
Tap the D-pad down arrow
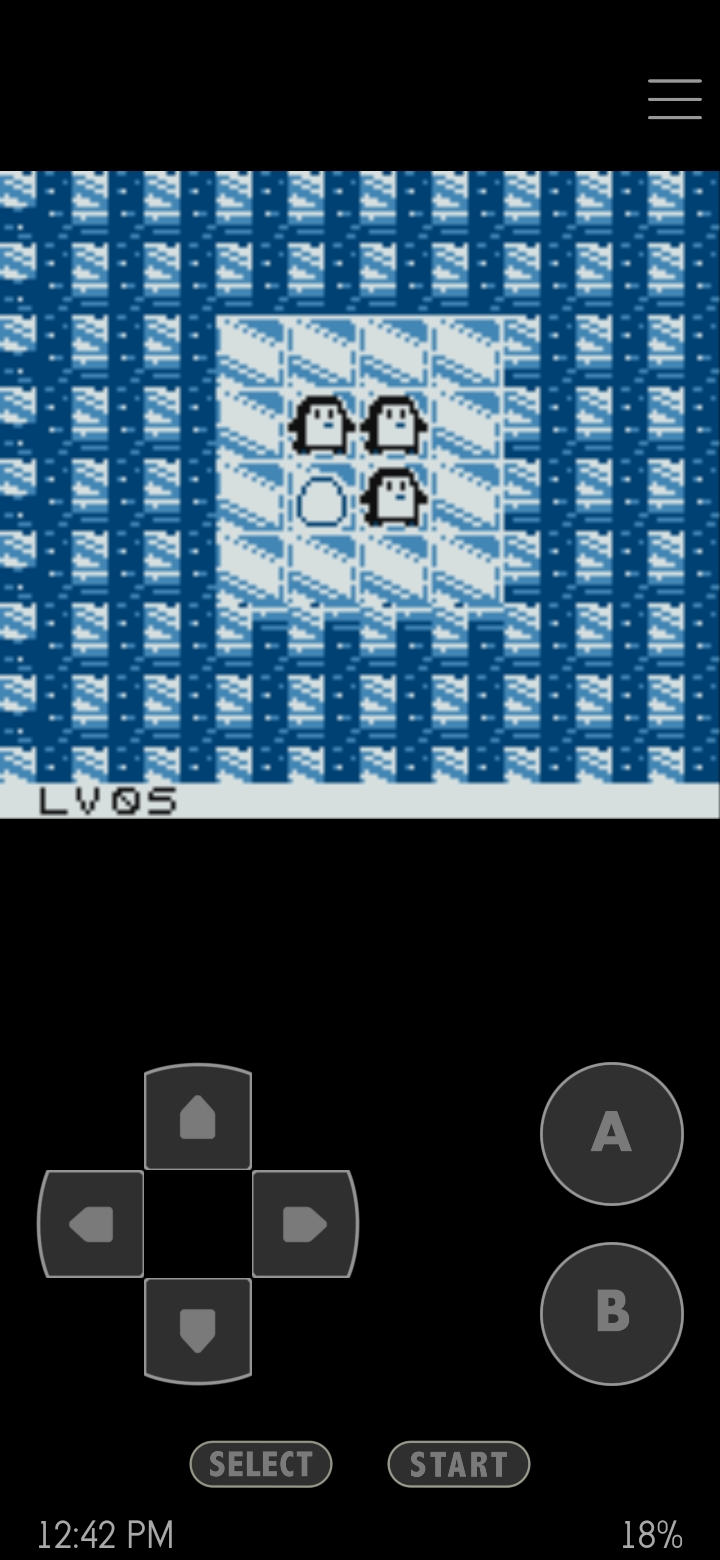(198, 1330)
